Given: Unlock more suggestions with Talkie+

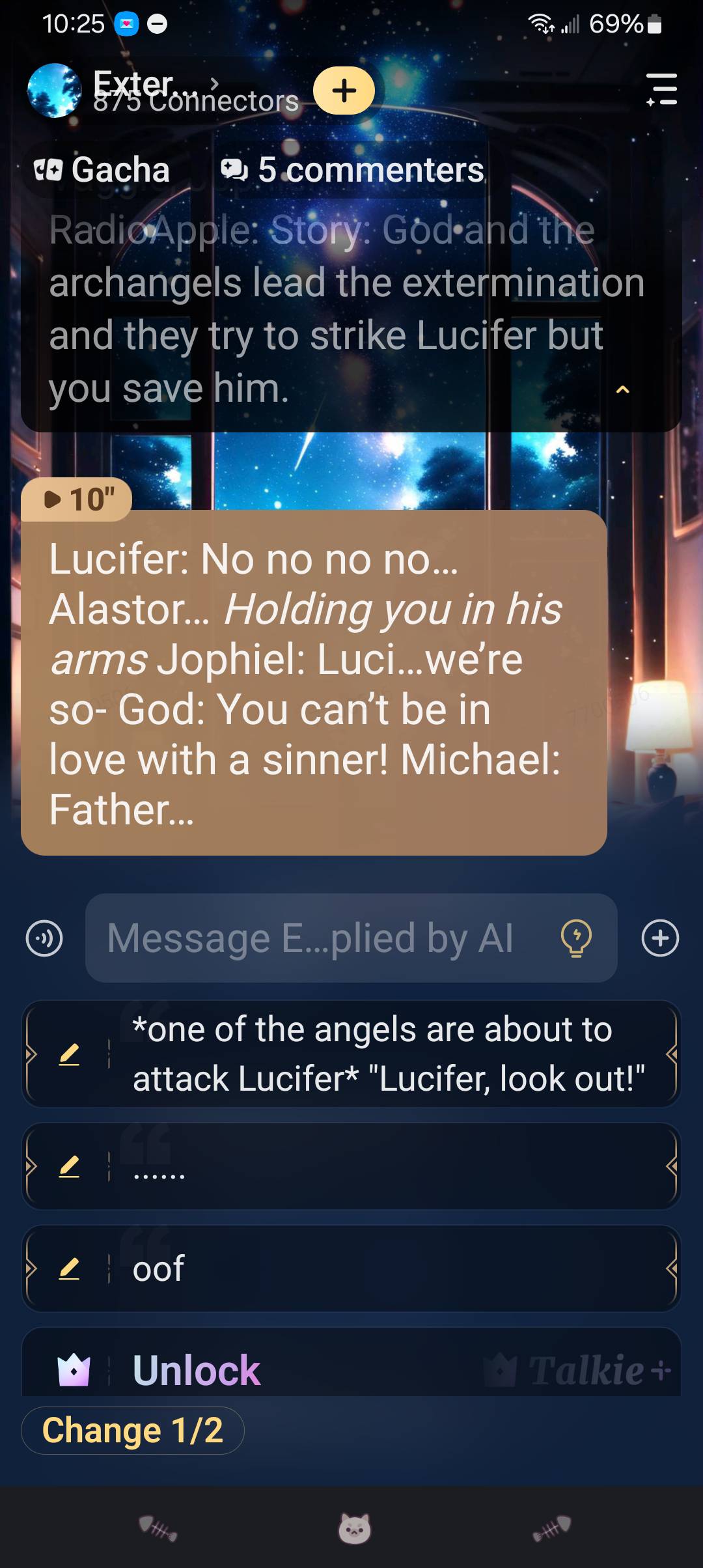Looking at the screenshot, I should [351, 1369].
